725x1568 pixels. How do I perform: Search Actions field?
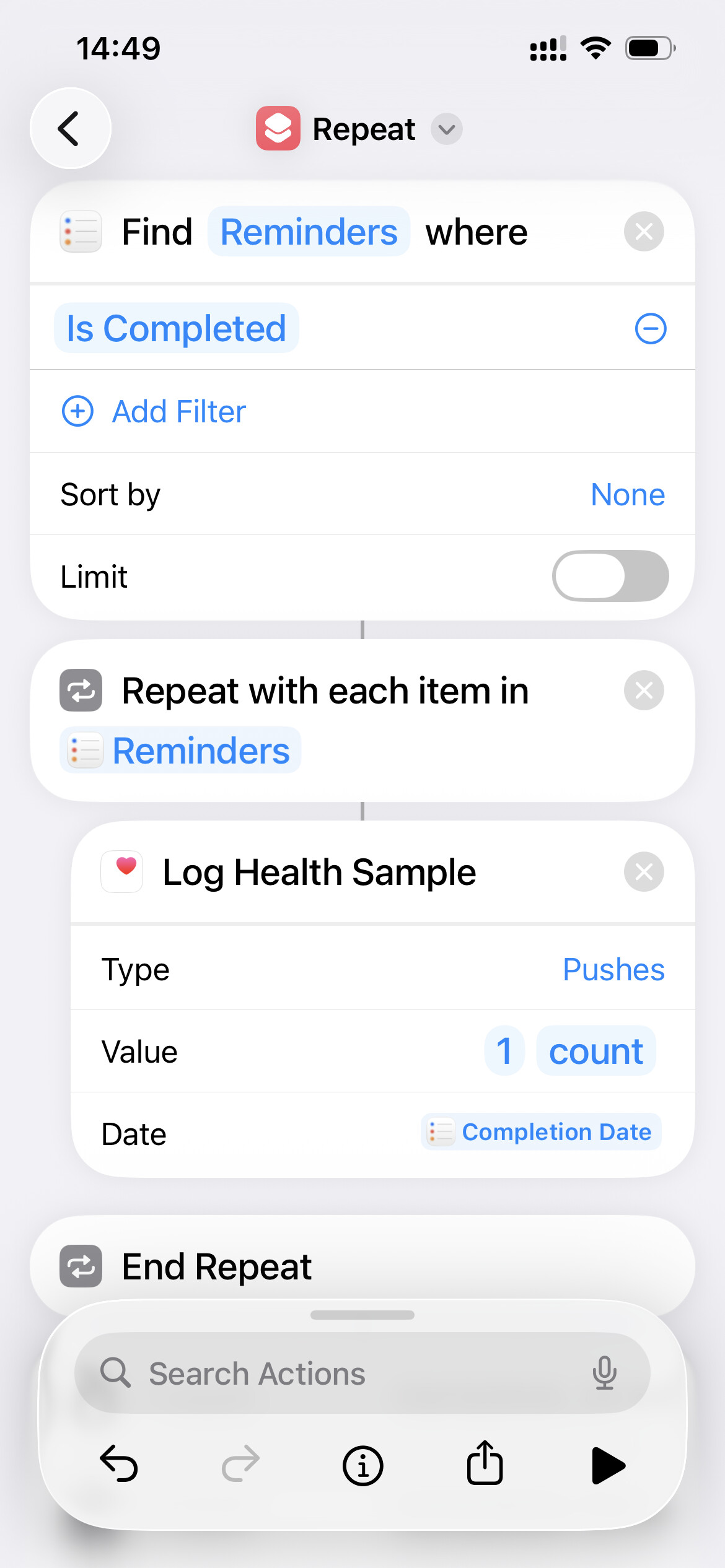(347, 1374)
